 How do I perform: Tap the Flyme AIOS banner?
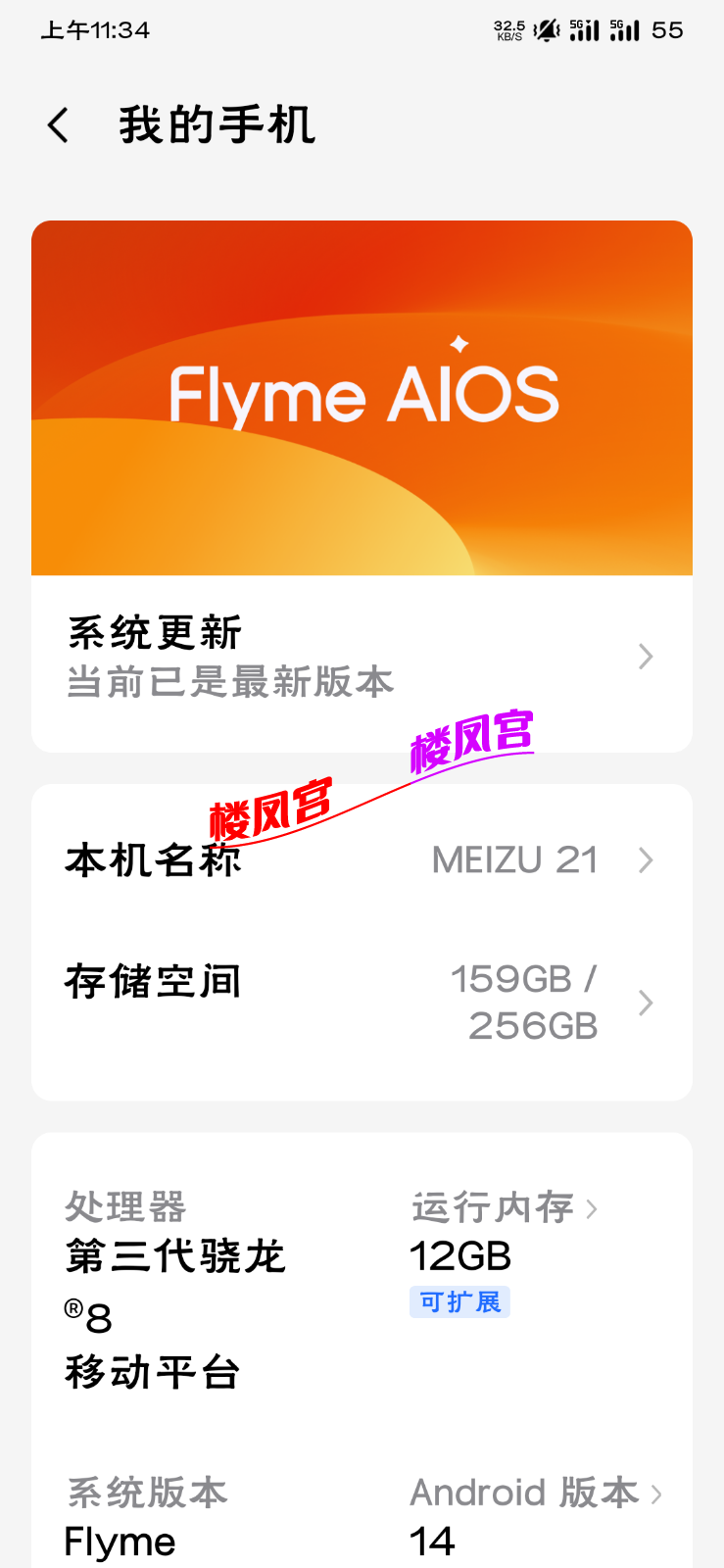coord(361,397)
